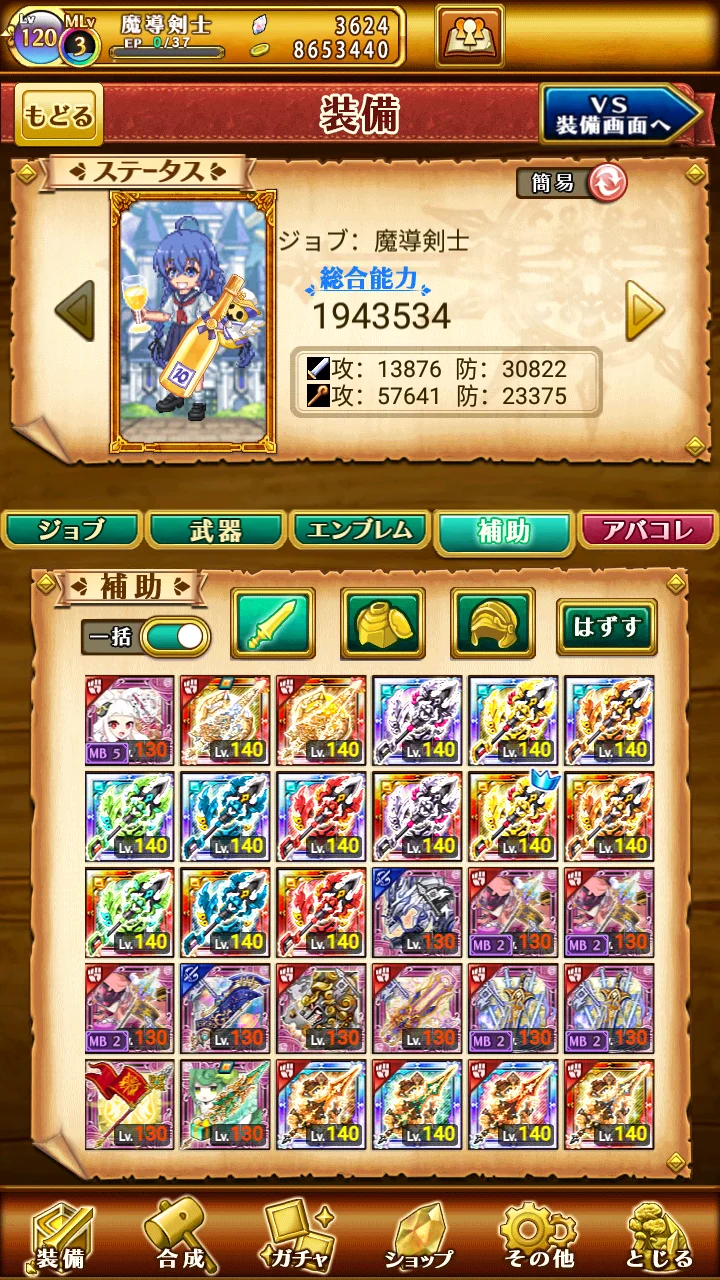The image size is (720, 1280).
Task: Go to the next character with the right arrow
Action: (x=644, y=311)
